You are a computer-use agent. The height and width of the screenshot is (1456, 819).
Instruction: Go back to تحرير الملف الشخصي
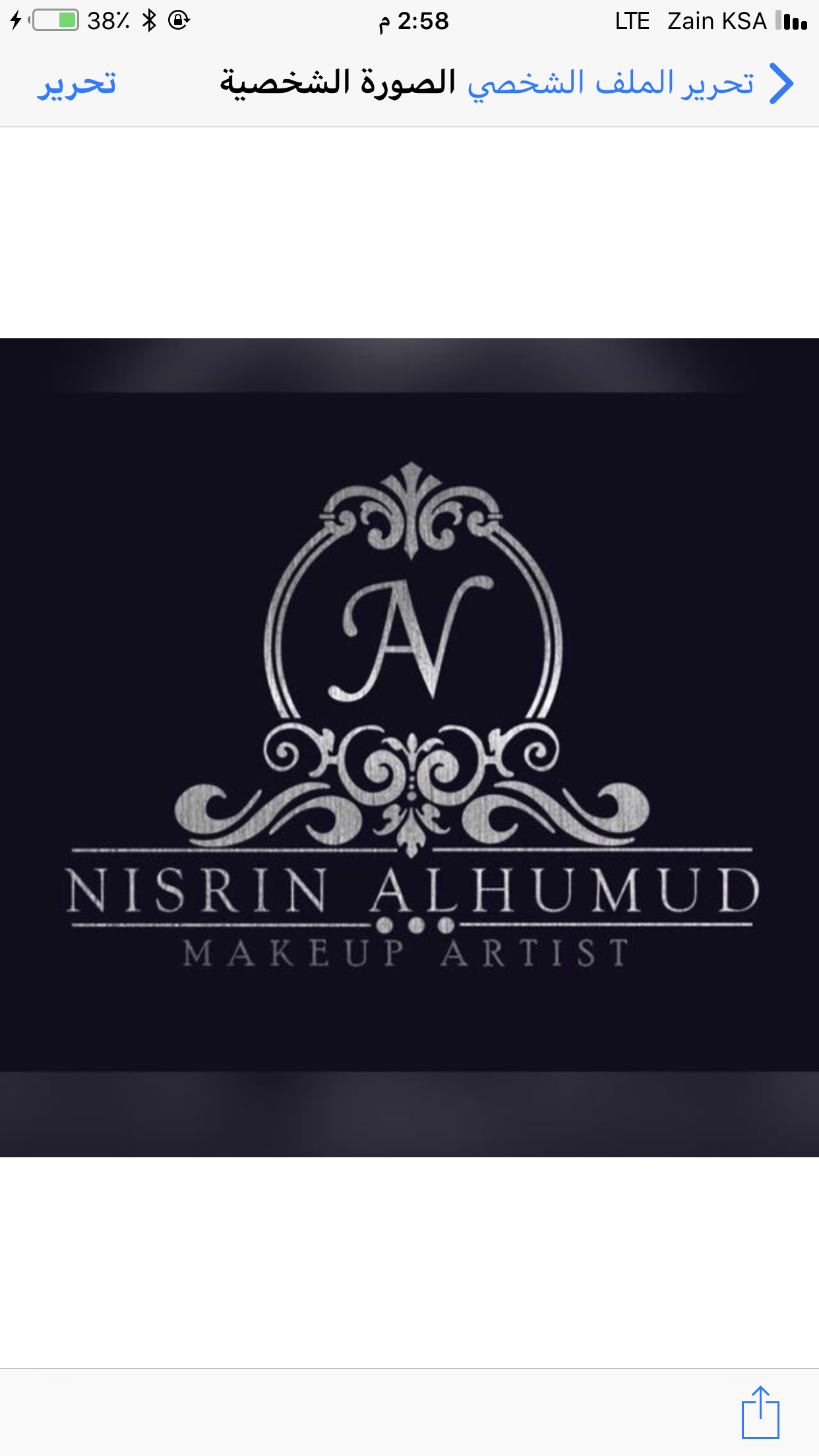630,84
